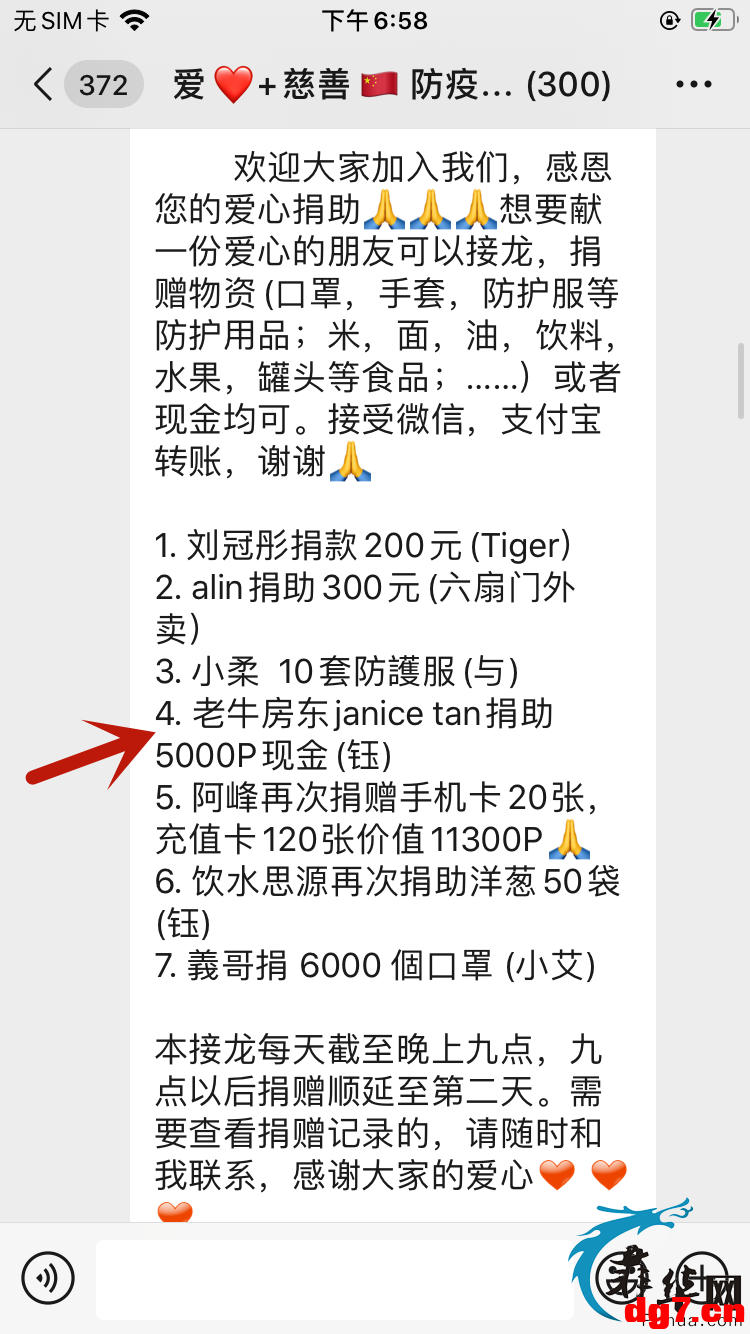Open the group chat overflow menu
This screenshot has height=1334, width=750.
point(694,85)
